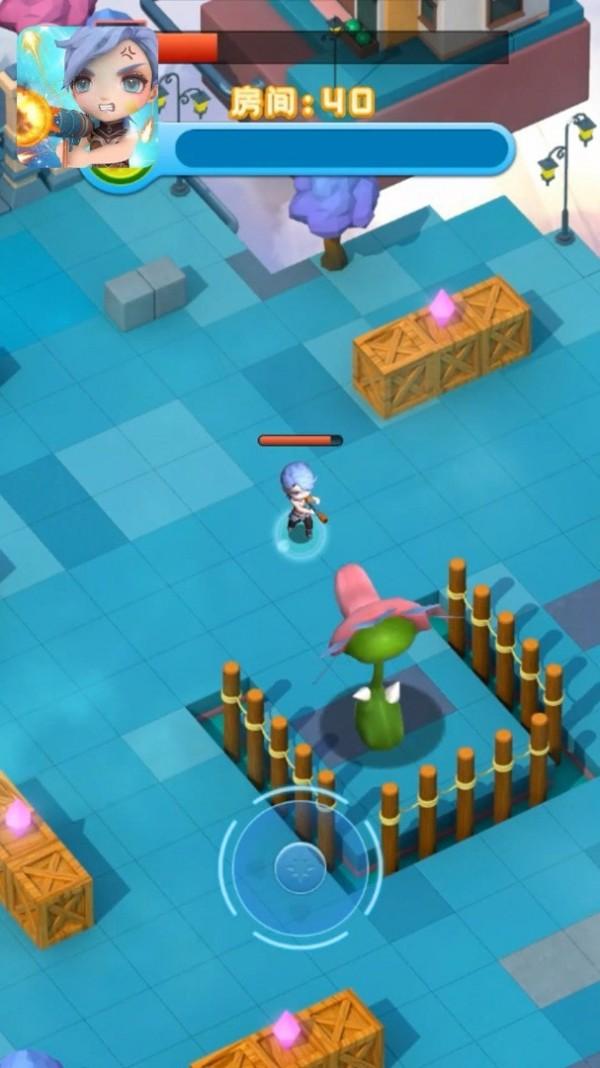Open the hero portrait at top left
Screen dimensions: 600x1068
[87, 97]
